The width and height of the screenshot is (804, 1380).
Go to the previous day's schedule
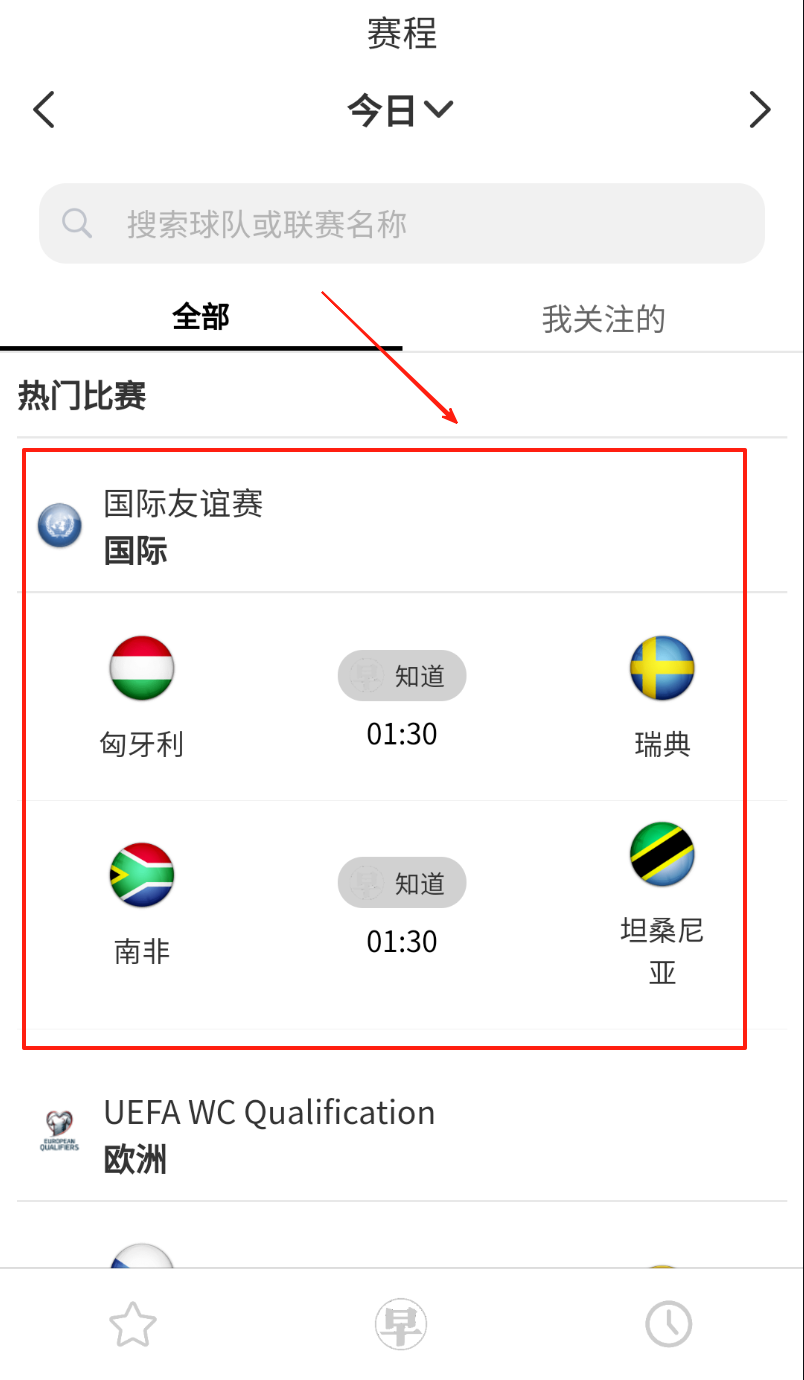[44, 110]
